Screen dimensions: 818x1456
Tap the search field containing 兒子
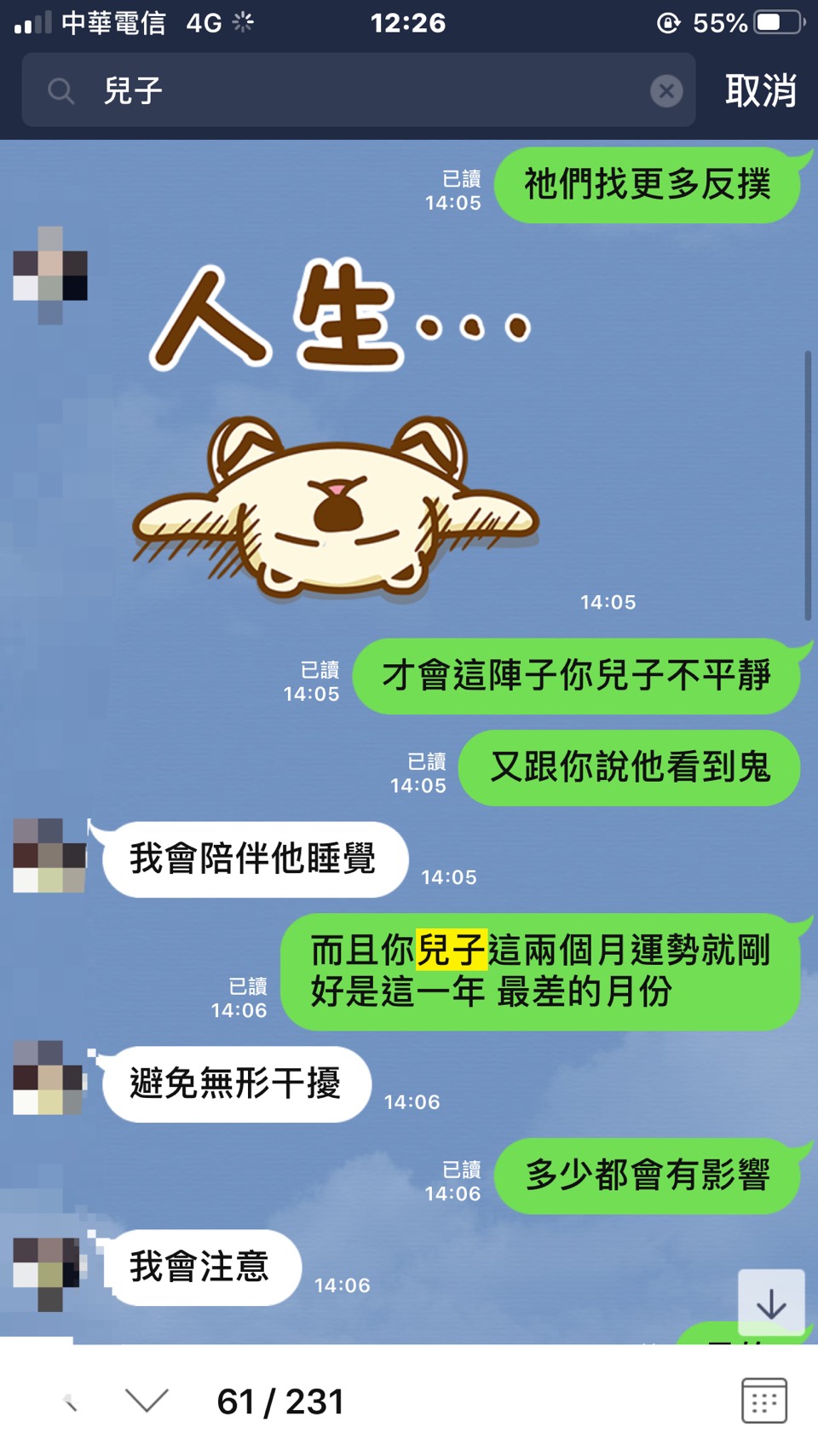[x=358, y=90]
